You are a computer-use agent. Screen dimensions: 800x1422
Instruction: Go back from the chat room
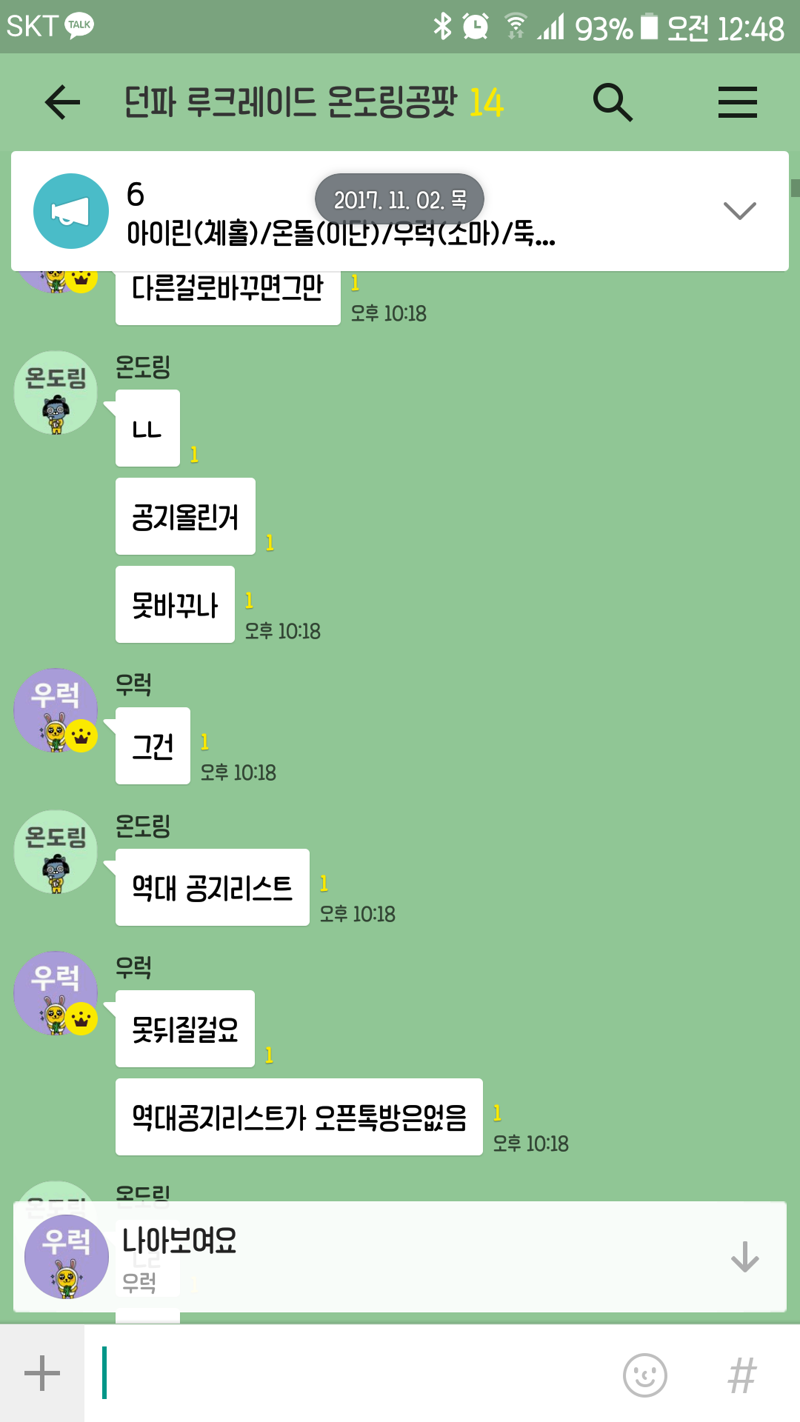pos(62,102)
